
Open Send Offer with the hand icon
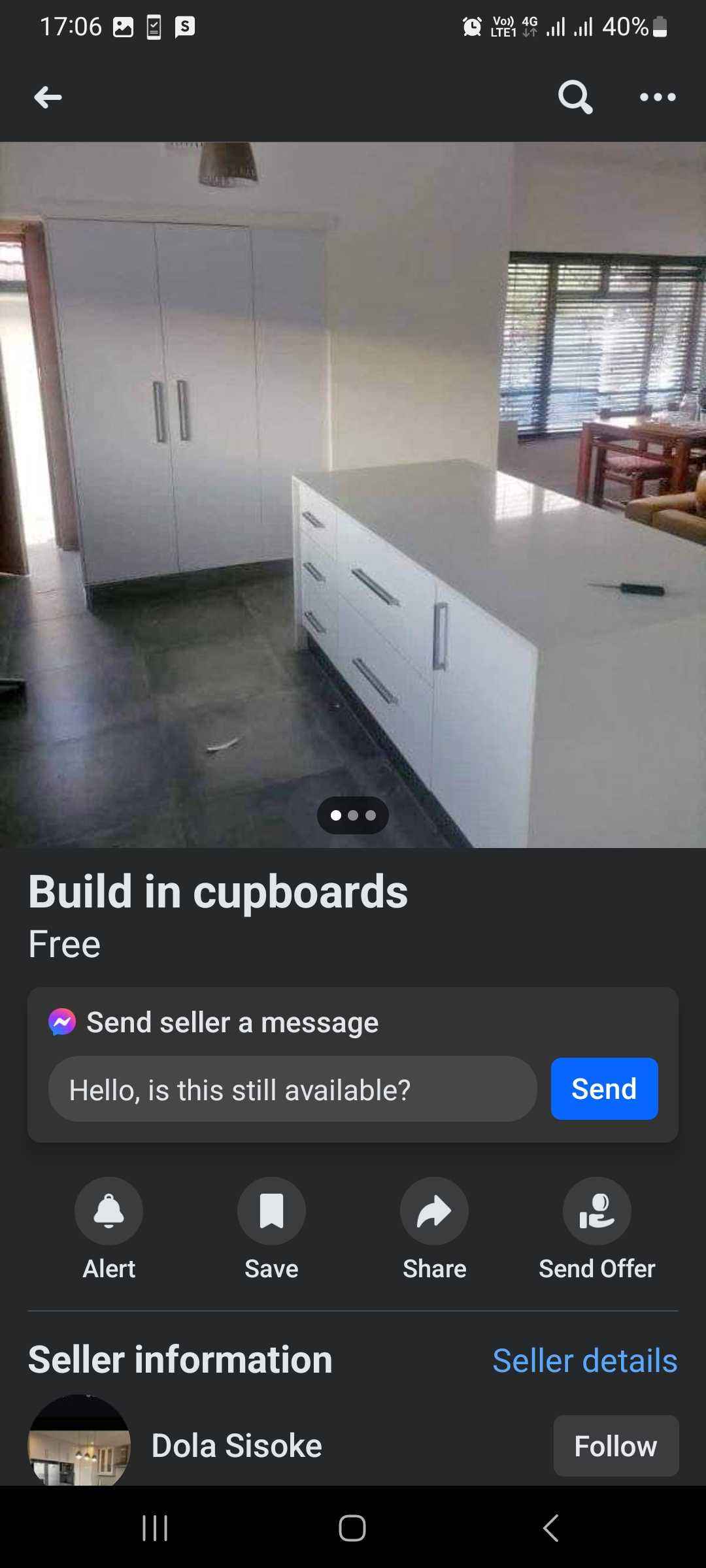pos(597,1211)
